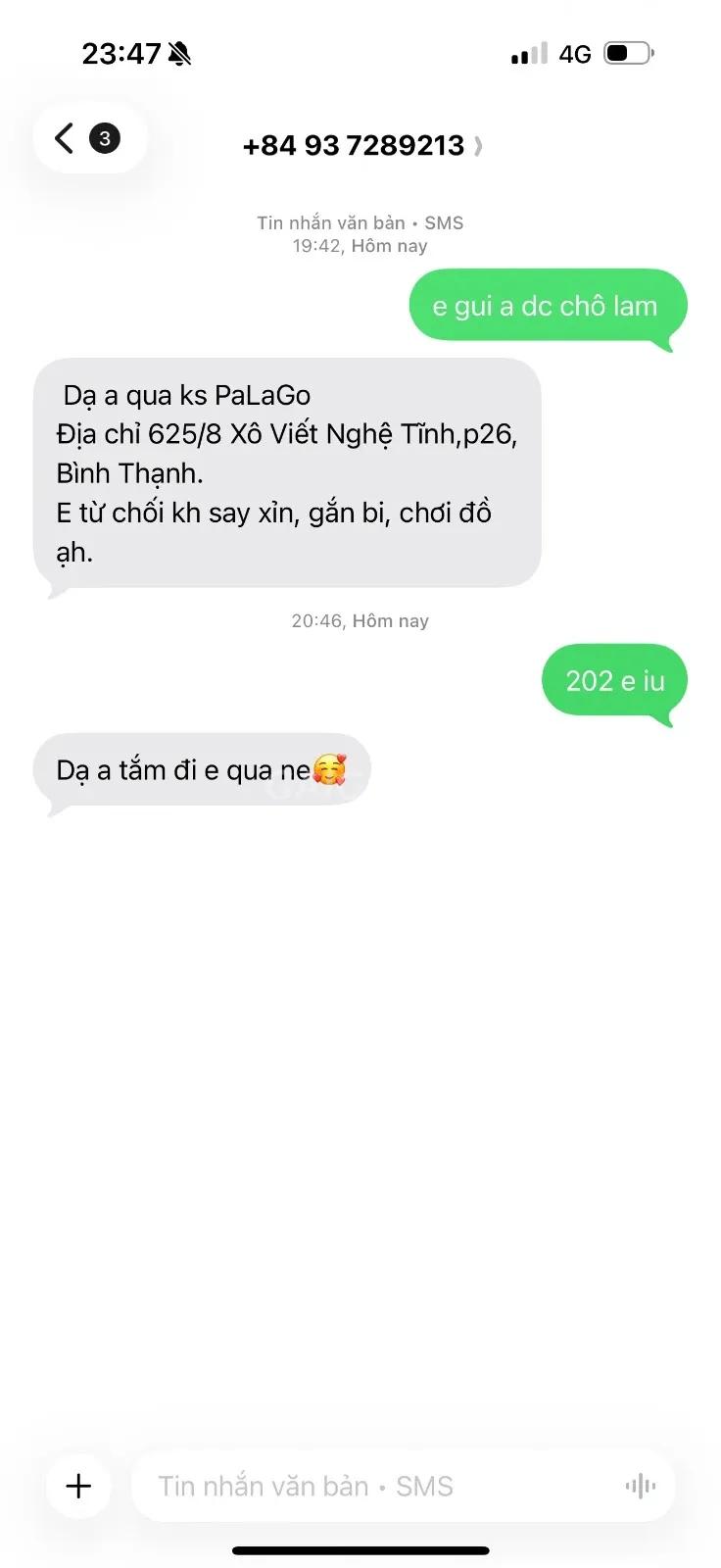Viewport: 721px width, 1568px height.
Task: Go back to the message list
Action: tap(89, 138)
